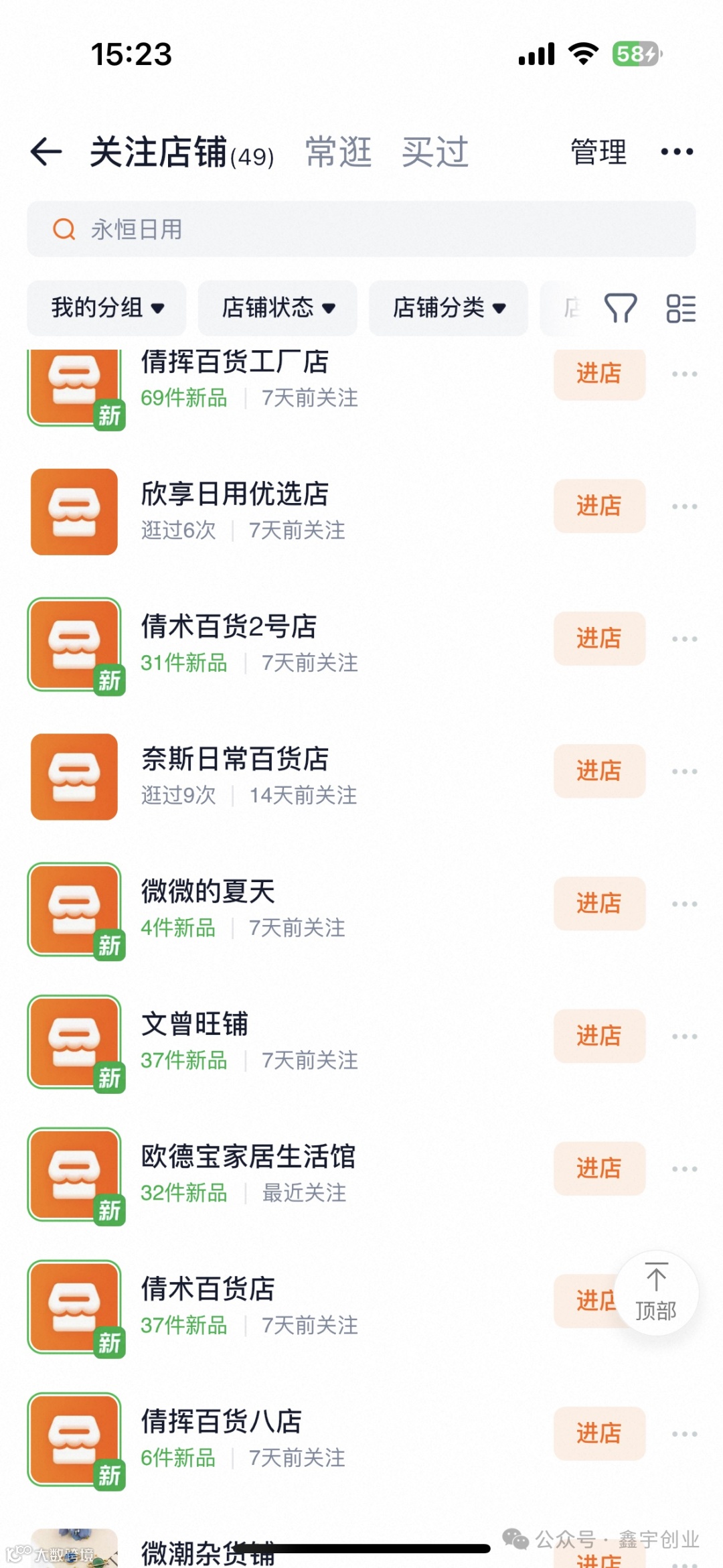Viewport: 723px width, 1568px height.
Task: Tap store avatar of 奈斯日常百货店
Action: point(74,776)
